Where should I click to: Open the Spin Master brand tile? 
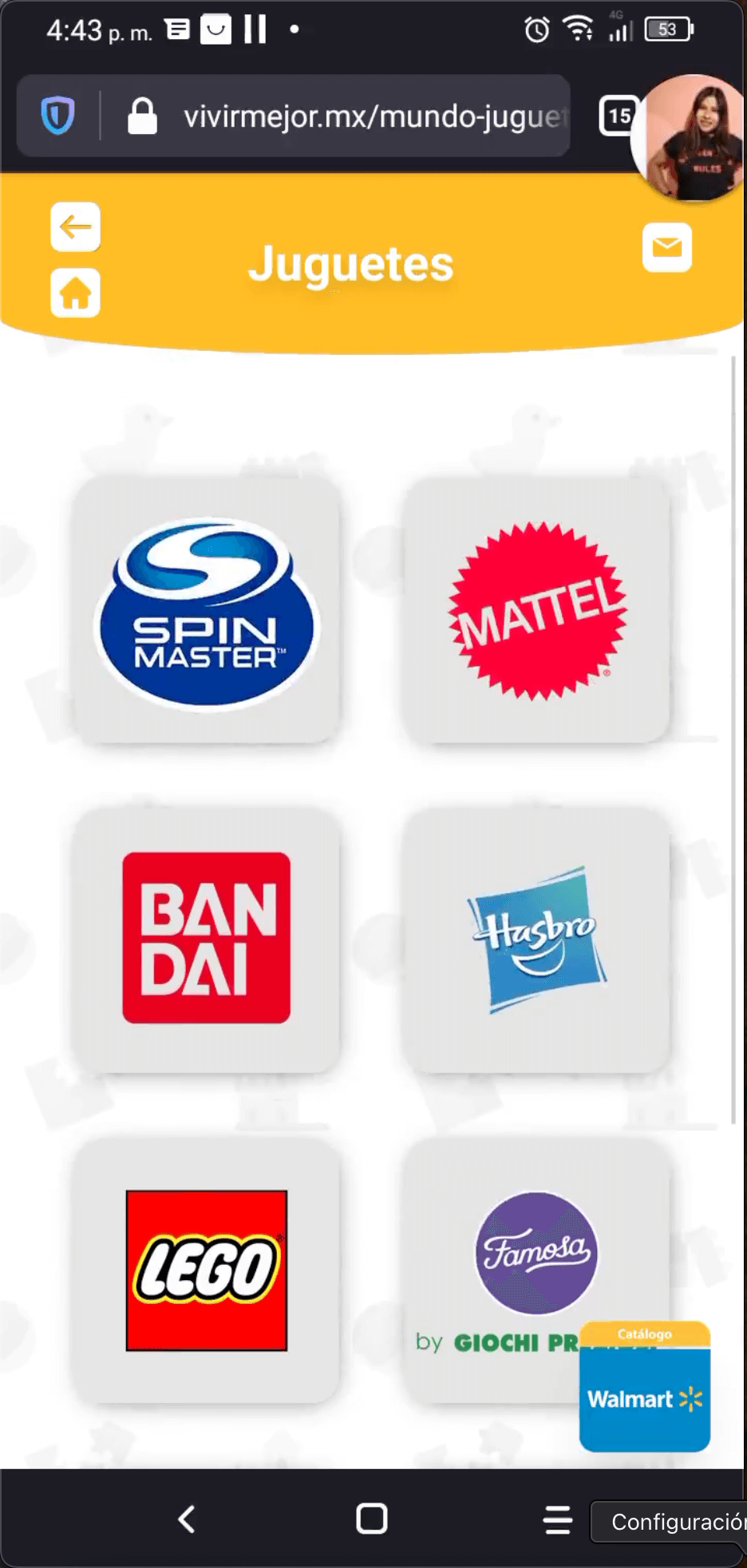pyautogui.click(x=207, y=611)
